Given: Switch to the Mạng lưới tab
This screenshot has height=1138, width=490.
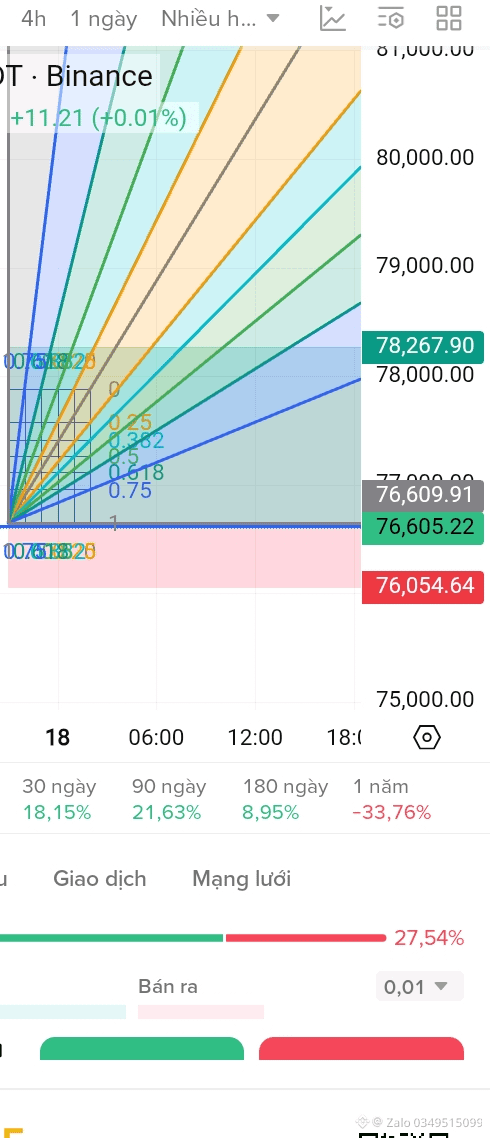Looking at the screenshot, I should pos(242,879).
